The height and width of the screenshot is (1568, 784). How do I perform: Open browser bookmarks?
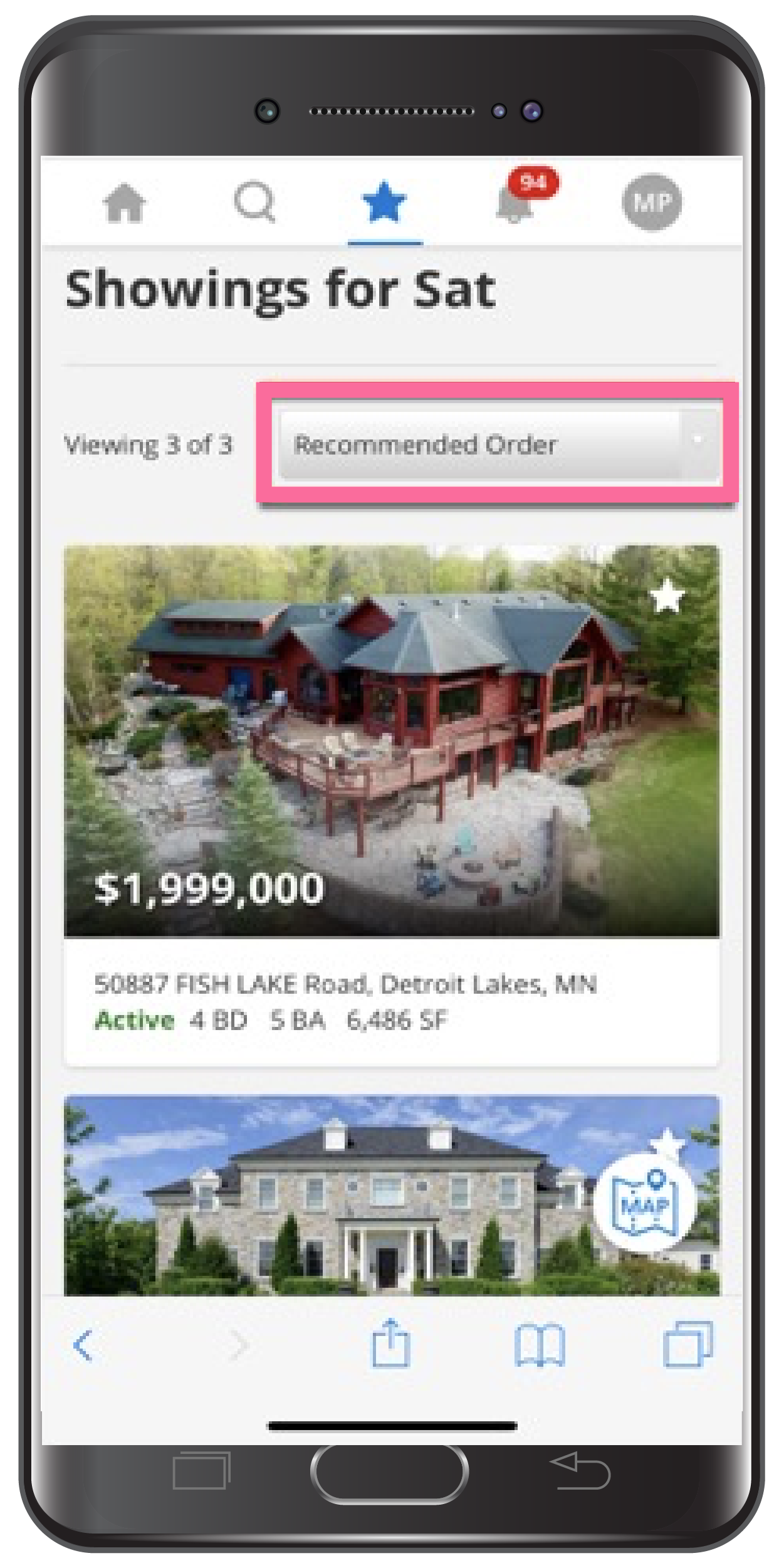[x=540, y=1345]
